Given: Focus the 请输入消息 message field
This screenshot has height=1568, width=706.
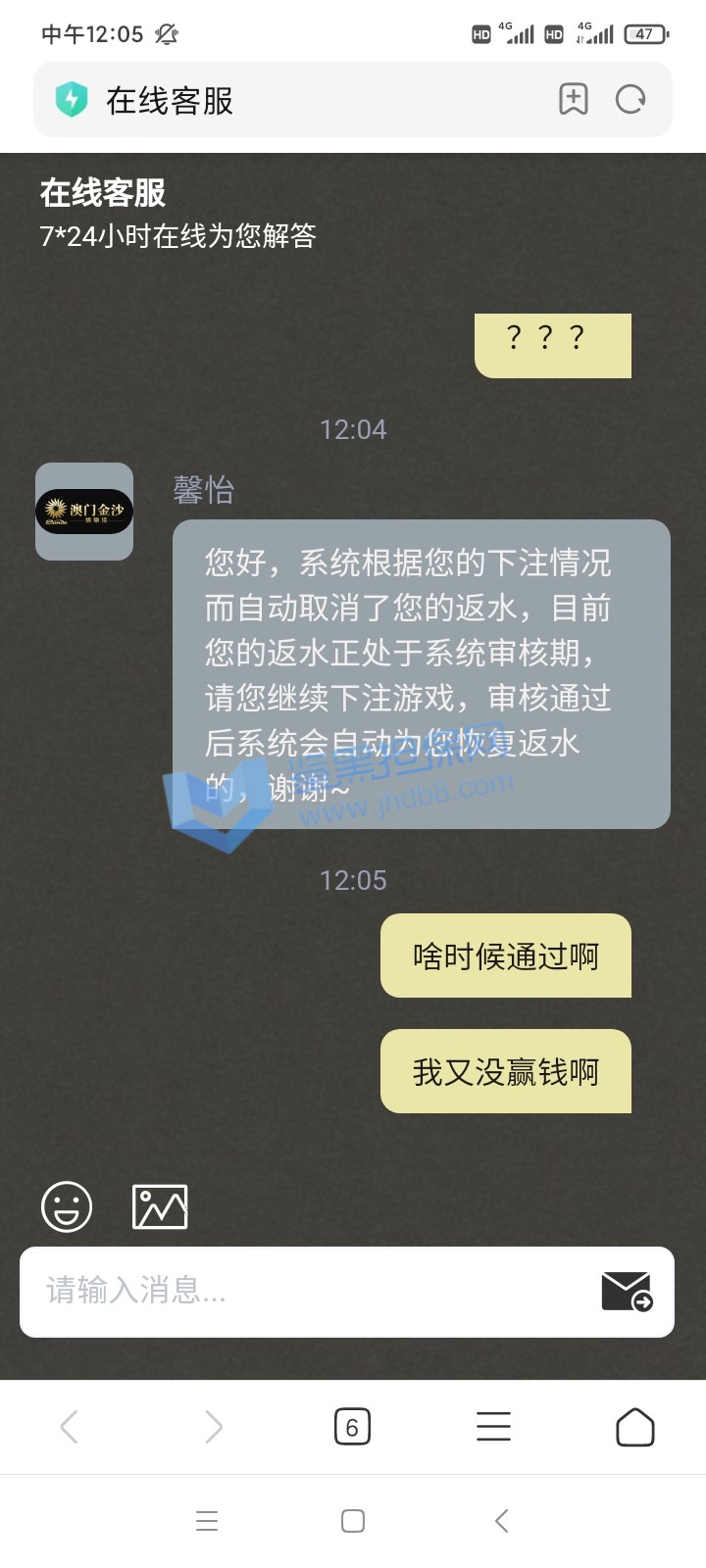Looking at the screenshot, I should point(304,1291).
